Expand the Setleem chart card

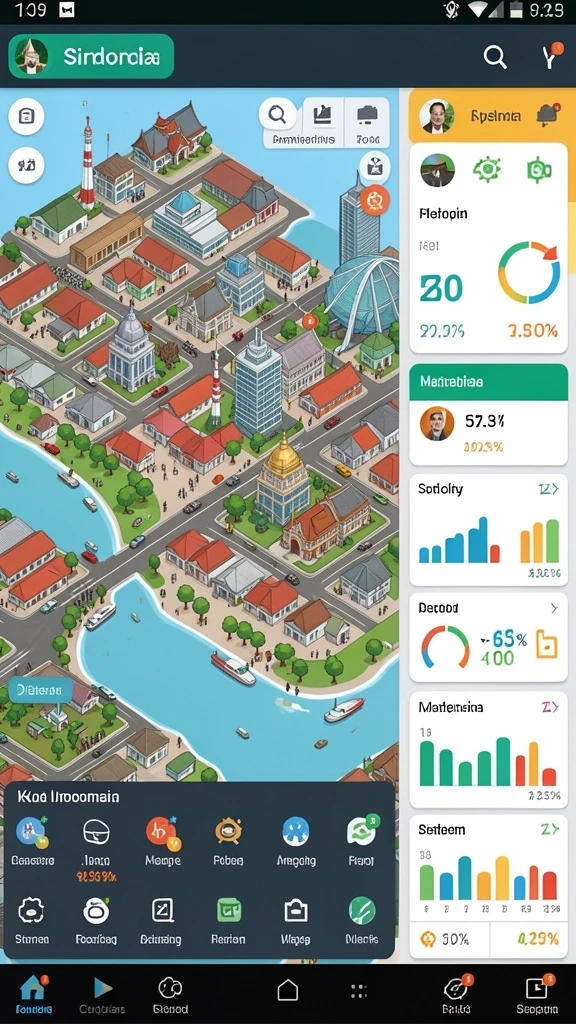pos(550,829)
